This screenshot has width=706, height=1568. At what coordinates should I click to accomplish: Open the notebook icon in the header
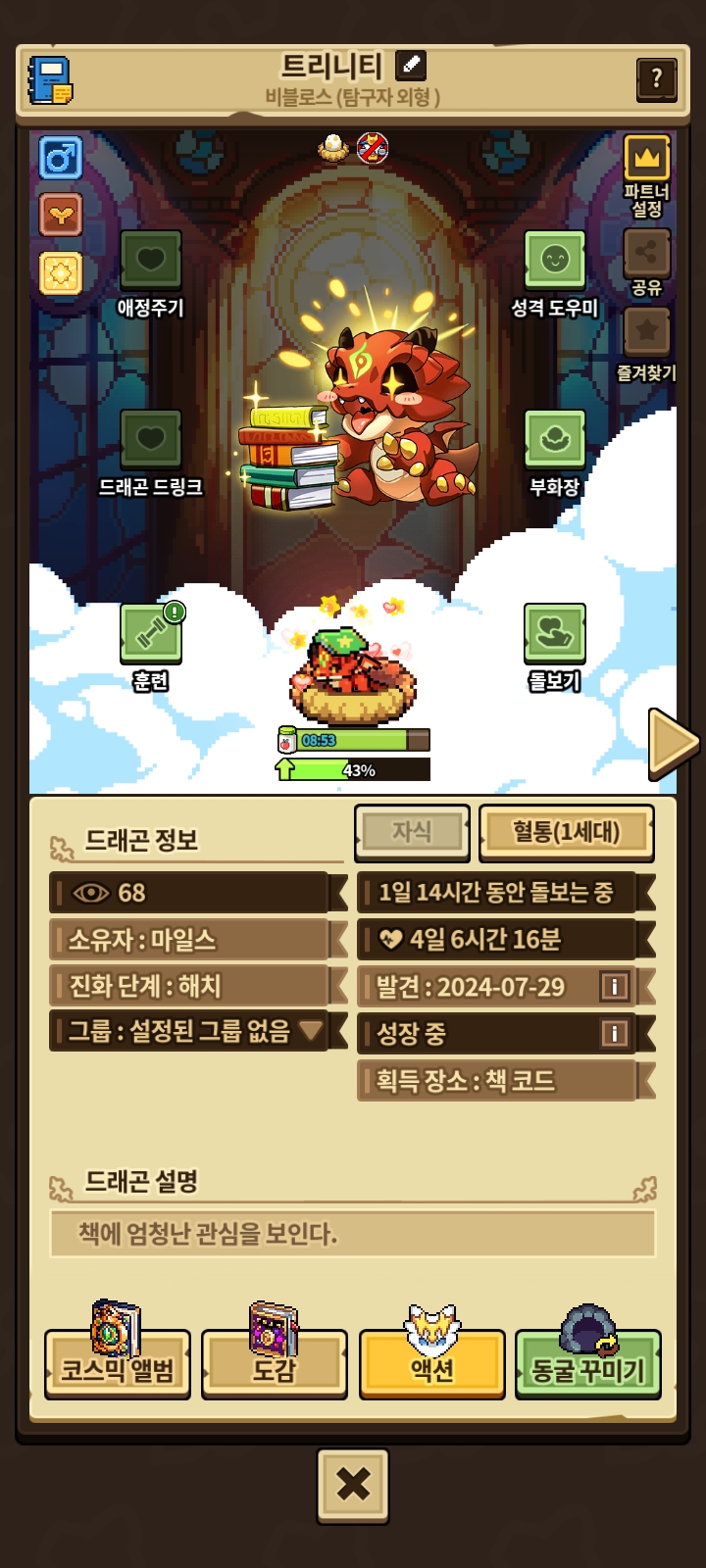pos(51,80)
